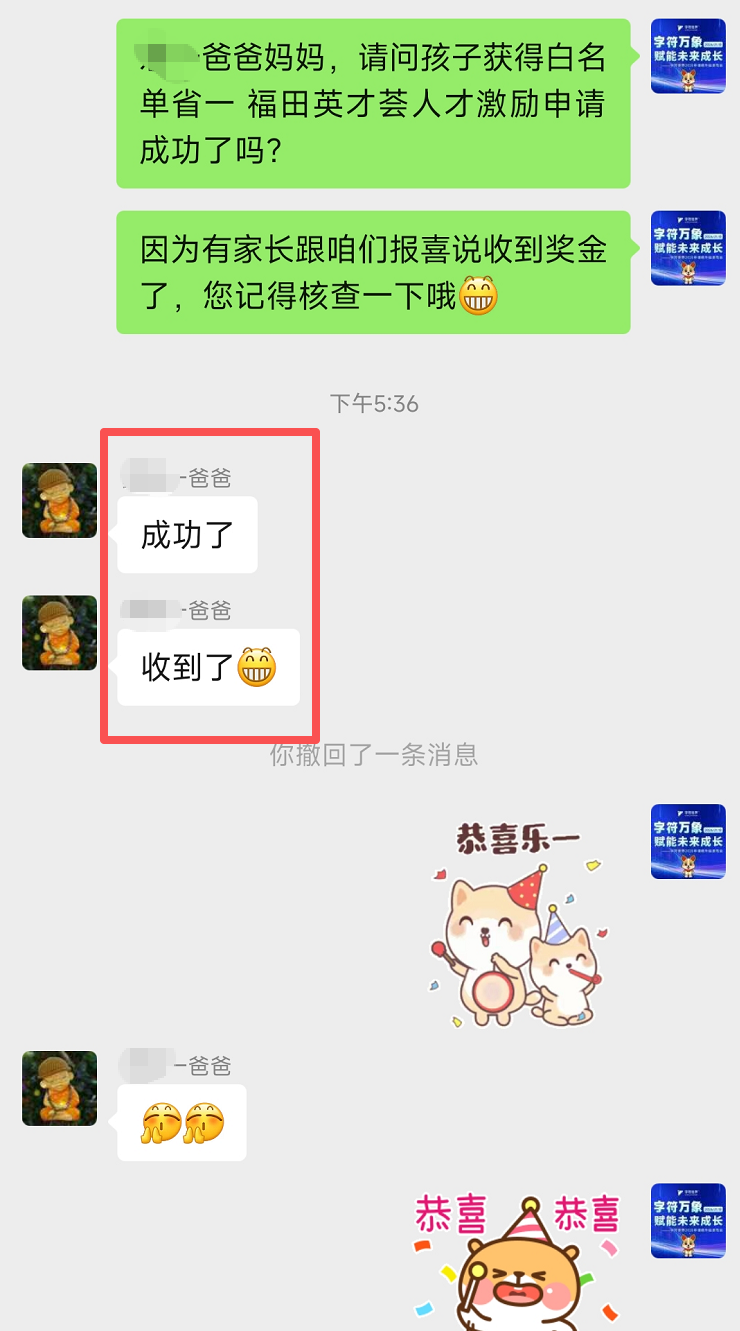740x1331 pixels.
Task: Tap dad's avatar beside the 收到了 message
Action: point(60,633)
